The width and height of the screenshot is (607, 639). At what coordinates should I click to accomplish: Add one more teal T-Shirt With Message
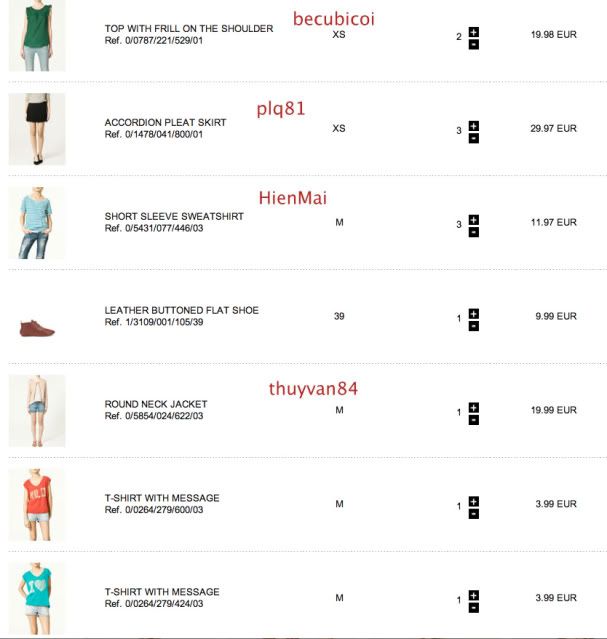[473, 595]
